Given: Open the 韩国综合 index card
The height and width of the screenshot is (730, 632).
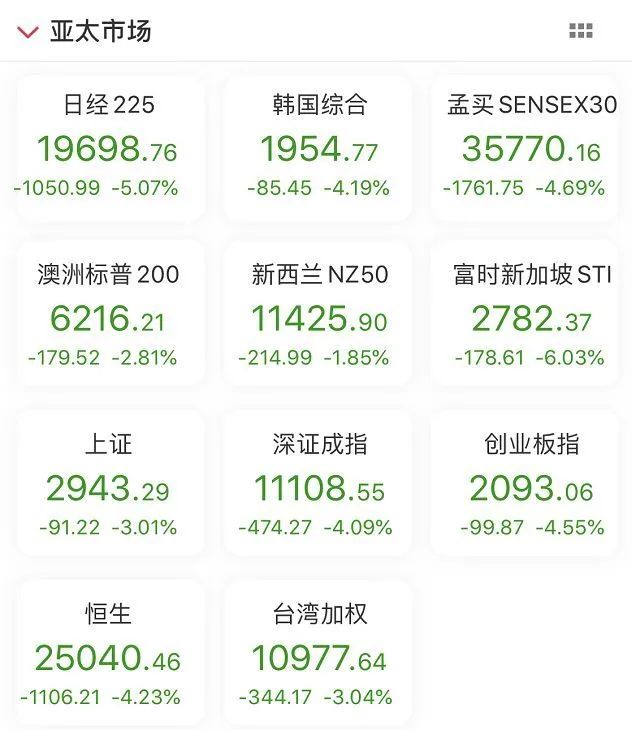Looking at the screenshot, I should pos(319,147).
